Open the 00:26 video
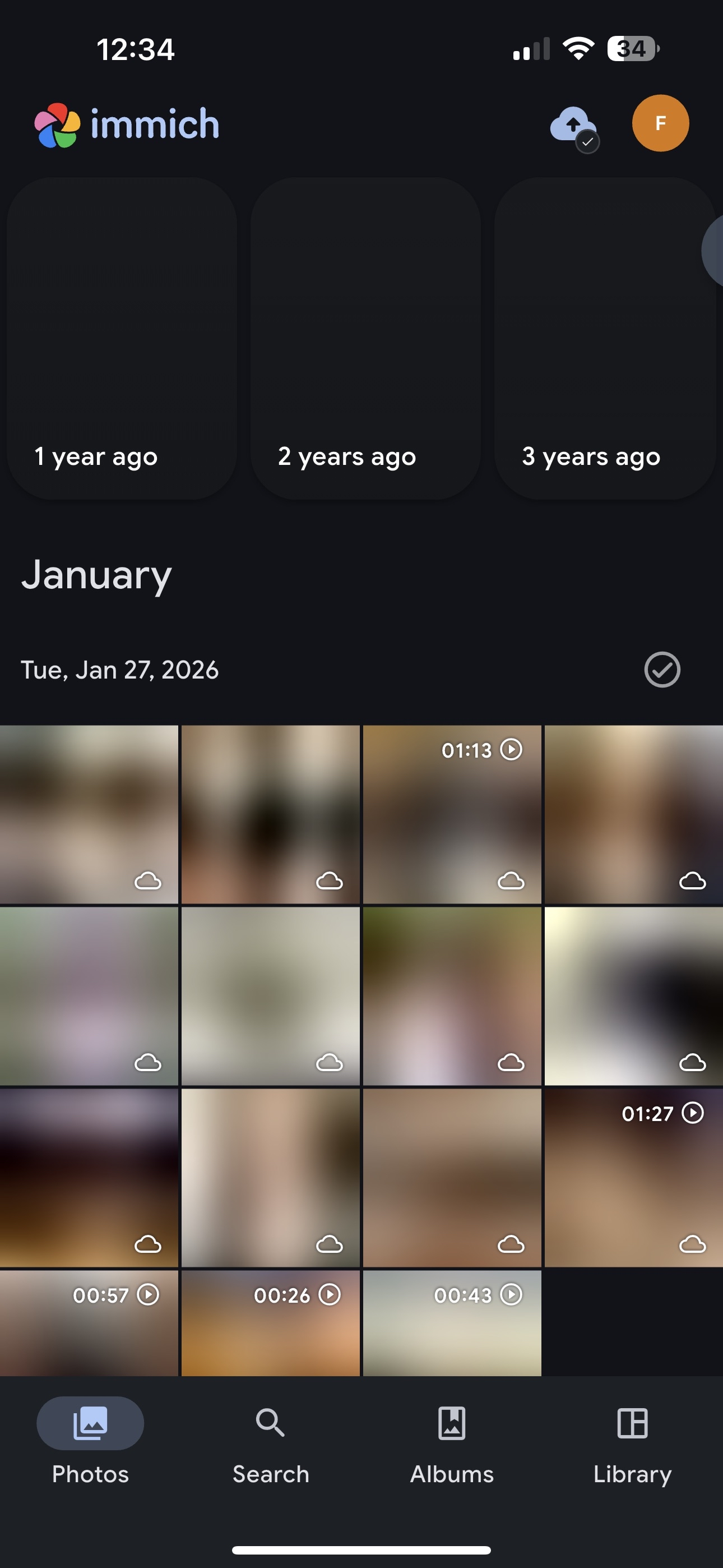The width and height of the screenshot is (723, 1568). [270, 1322]
